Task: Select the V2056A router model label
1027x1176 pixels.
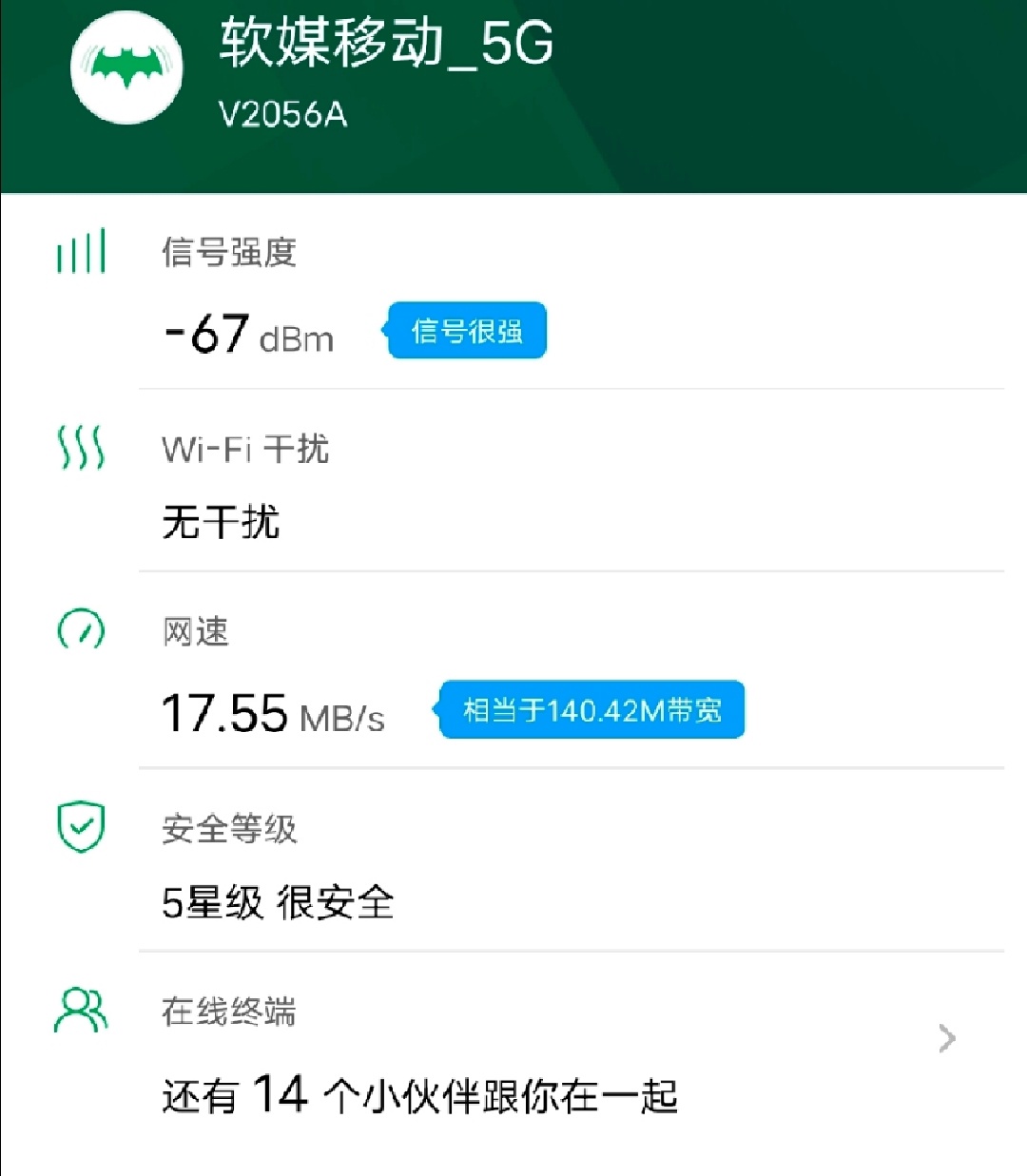Action: pyautogui.click(x=281, y=115)
